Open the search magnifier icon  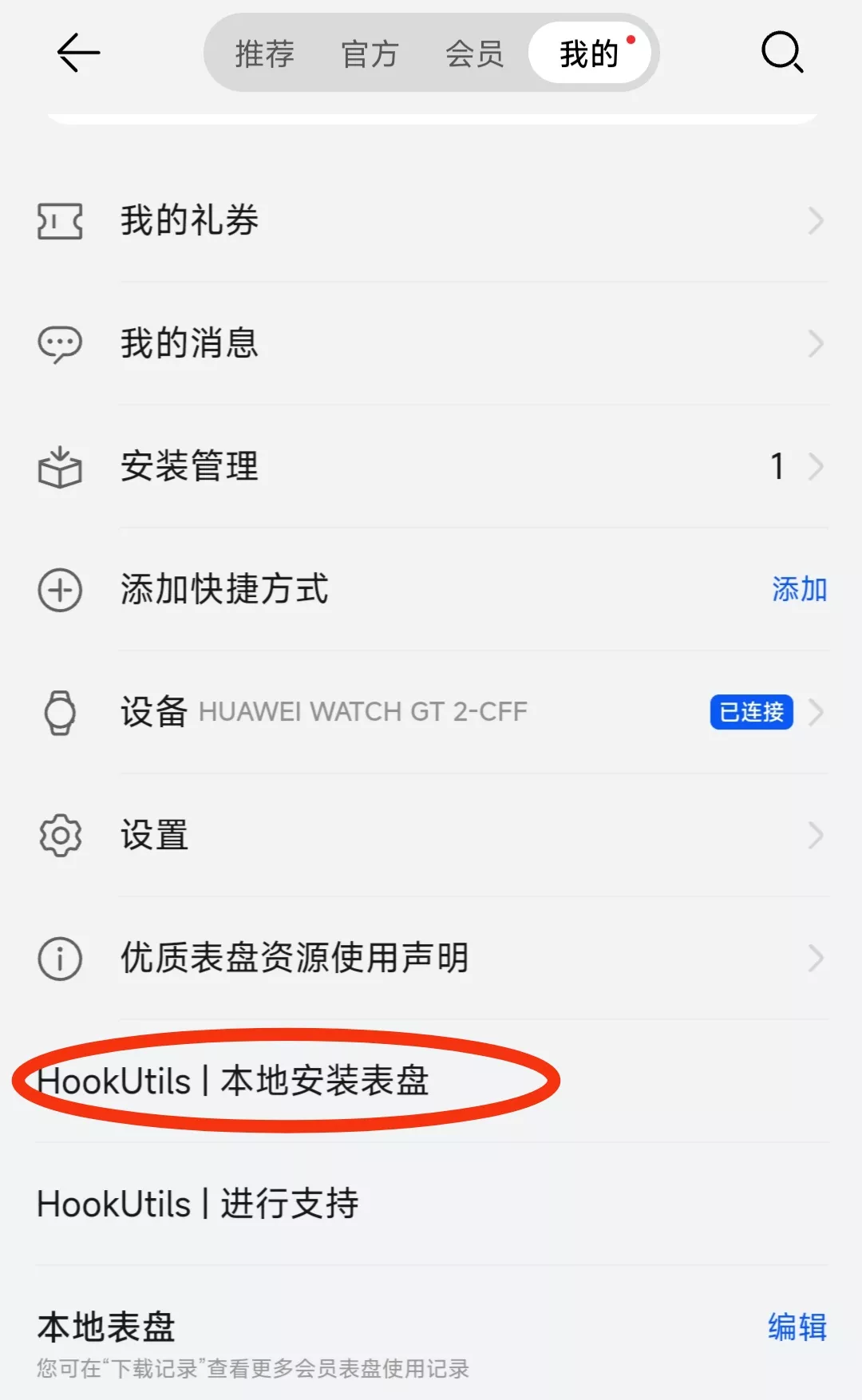[x=781, y=53]
